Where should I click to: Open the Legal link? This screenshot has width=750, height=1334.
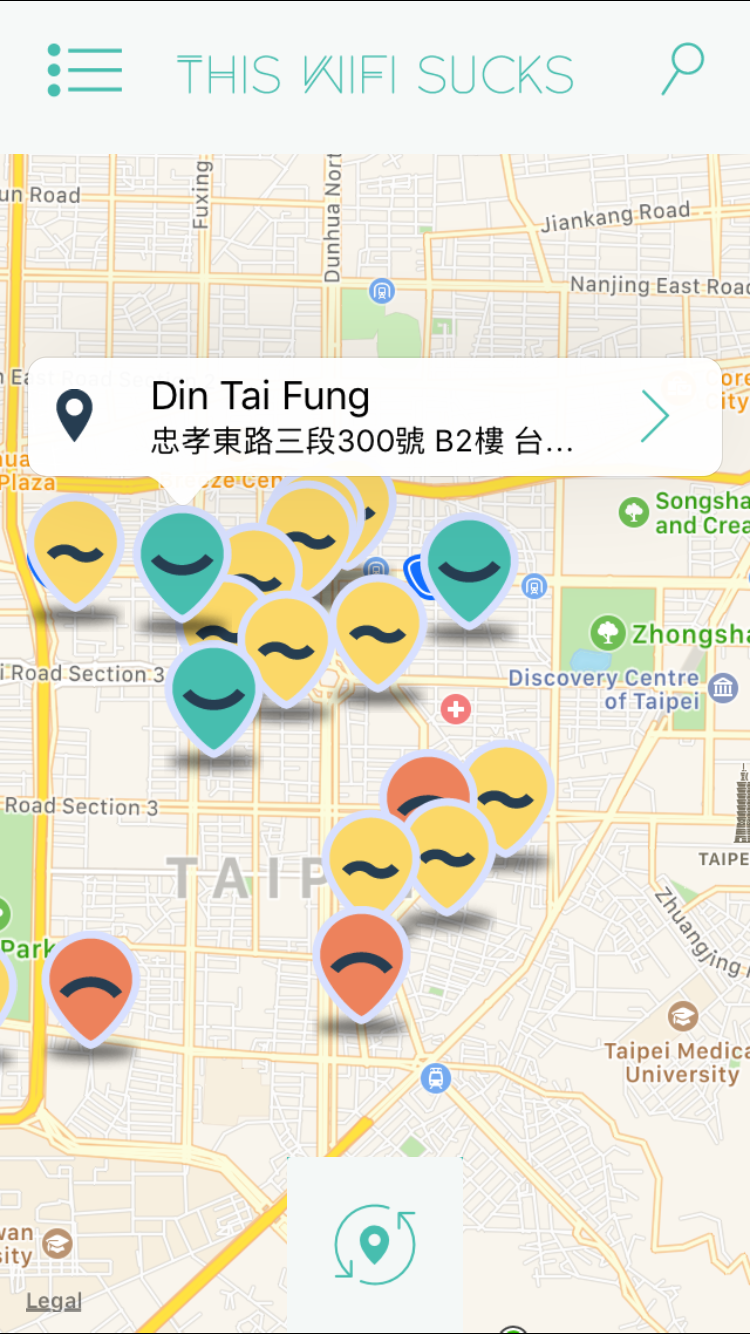(54, 1301)
